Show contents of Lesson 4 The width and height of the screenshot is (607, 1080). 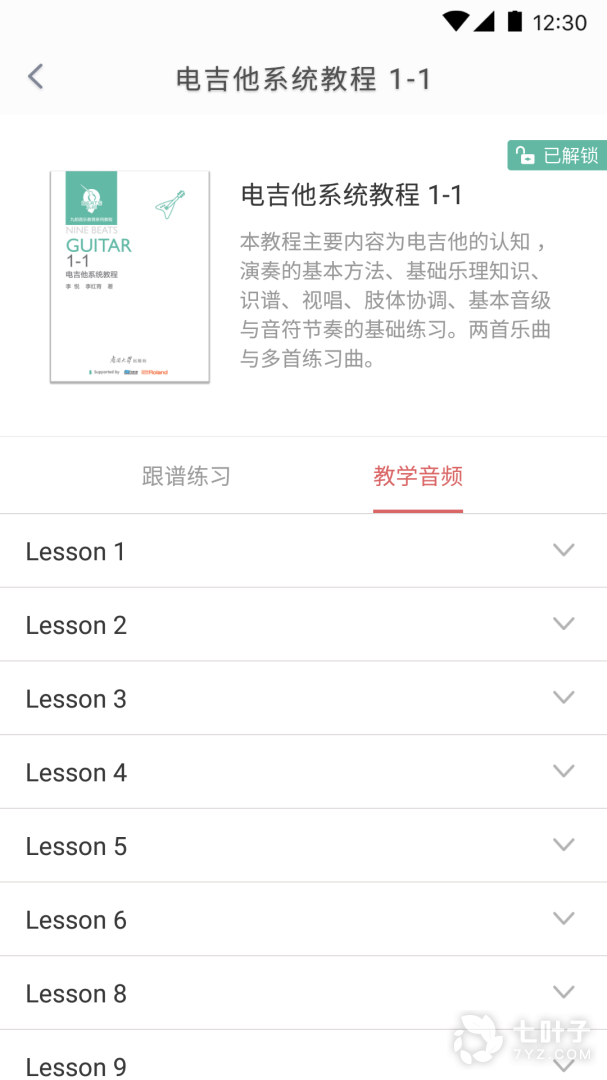point(563,772)
